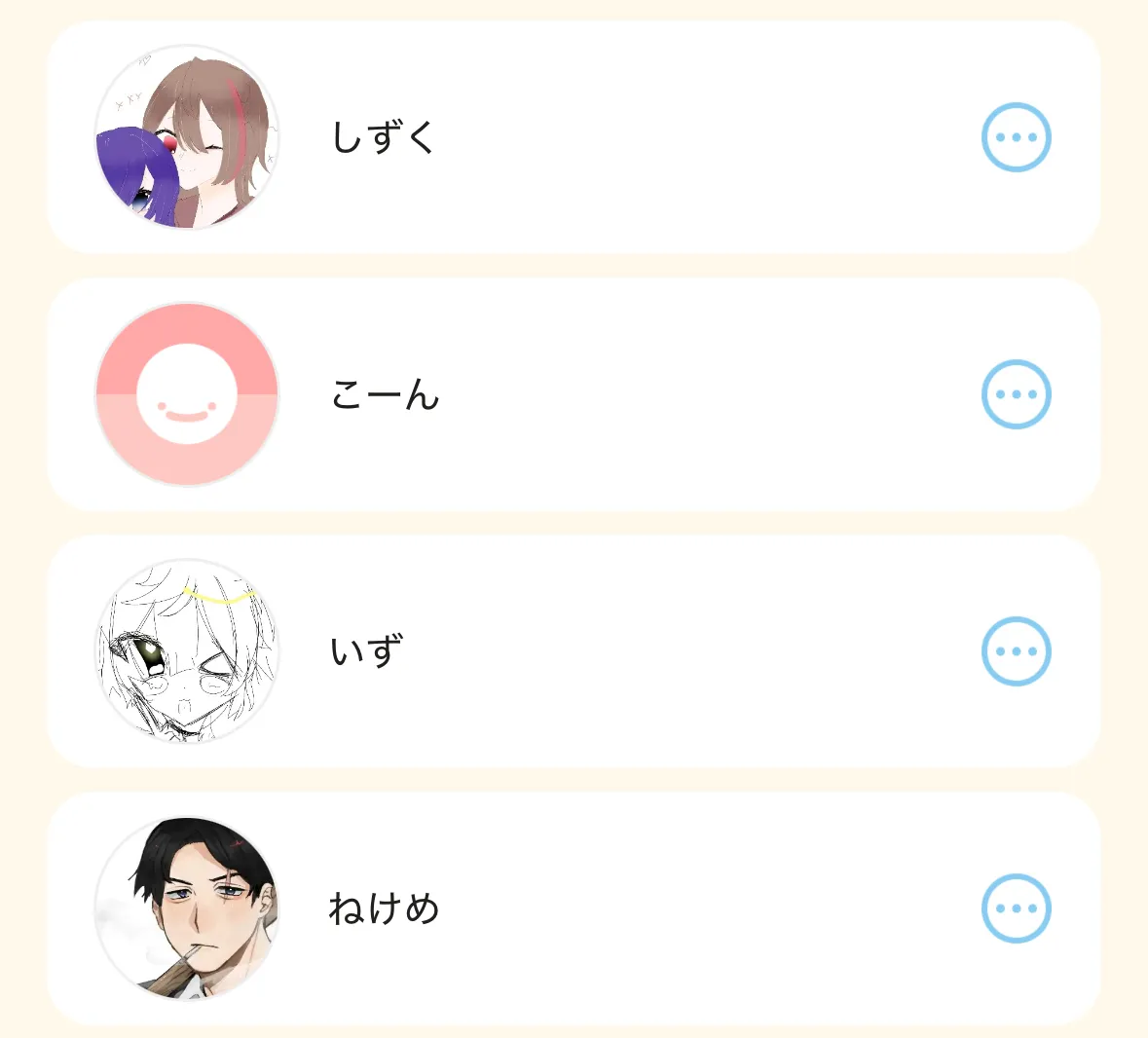The image size is (1148, 1038).
Task: Open the more options for ねけめ
Action: pyautogui.click(x=1016, y=908)
